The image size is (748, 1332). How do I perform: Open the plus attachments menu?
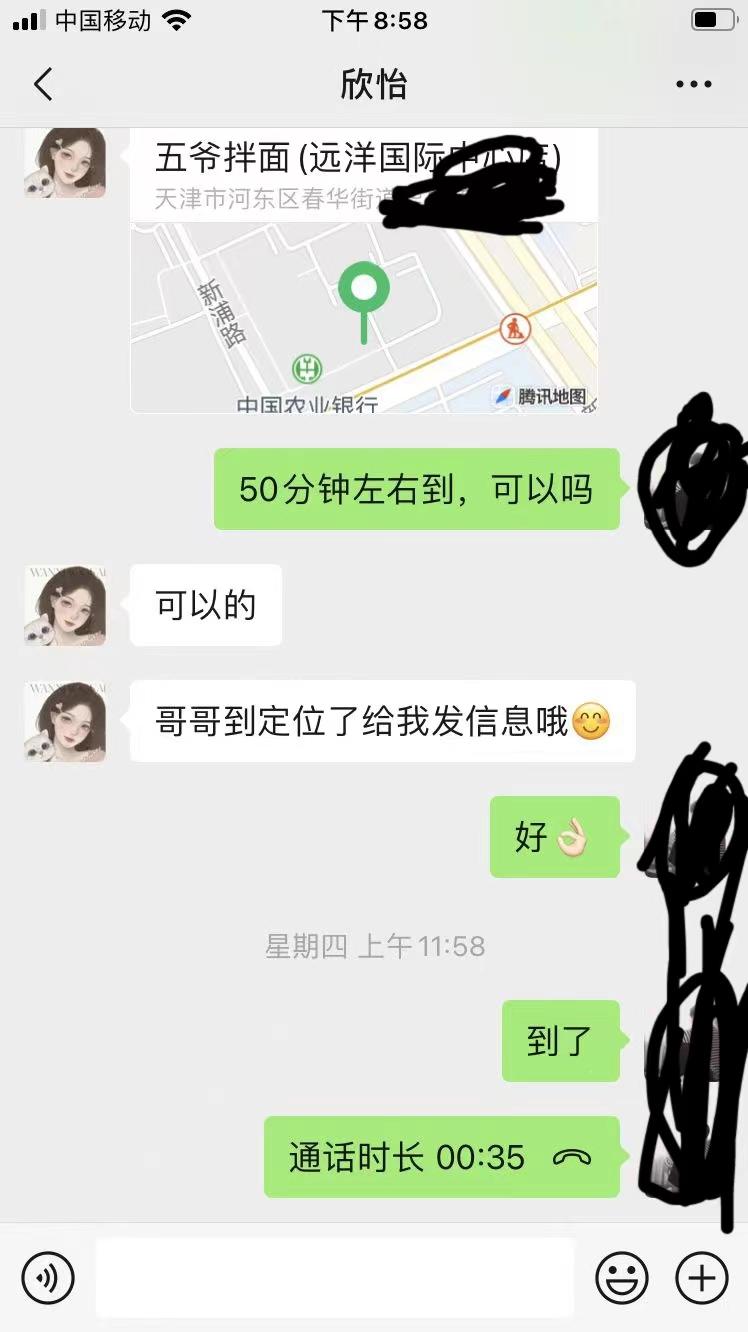pyautogui.click(x=702, y=1277)
